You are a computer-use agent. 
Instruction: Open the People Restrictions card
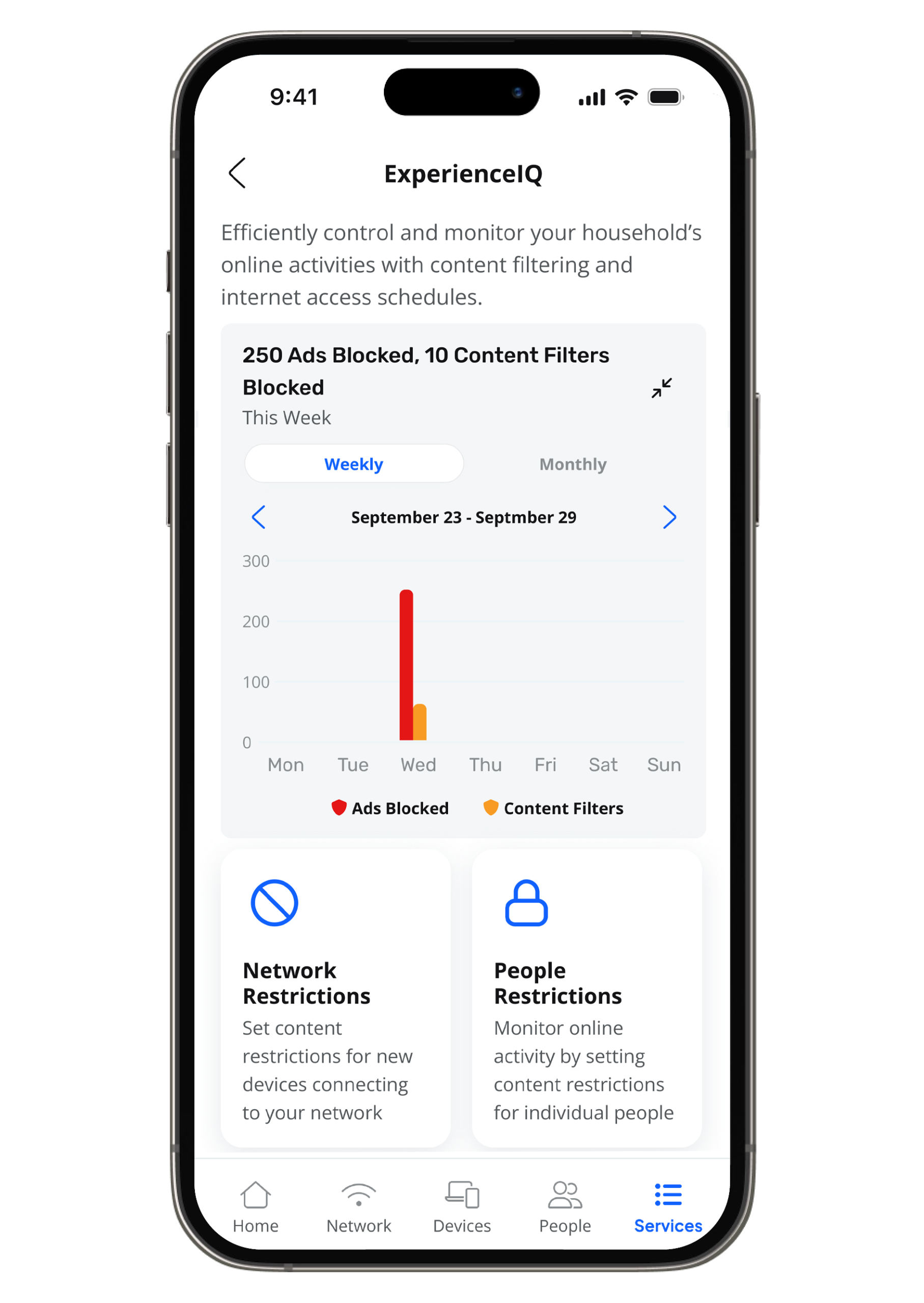[586, 998]
